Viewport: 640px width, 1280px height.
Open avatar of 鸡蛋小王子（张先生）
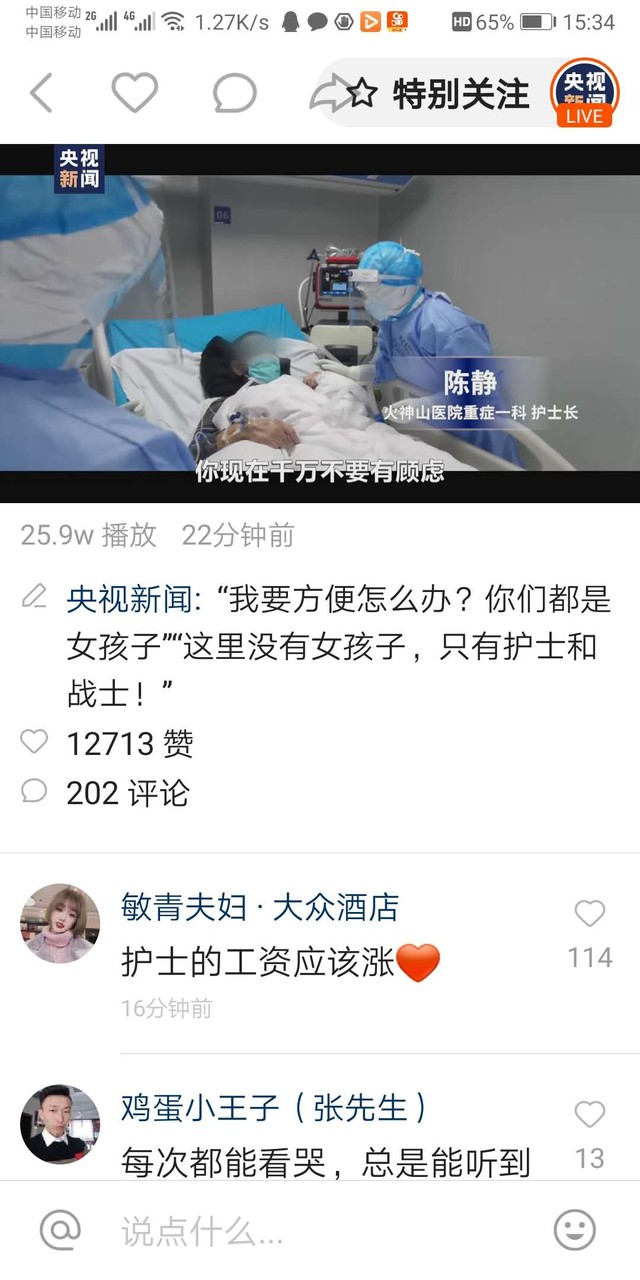pos(60,1124)
